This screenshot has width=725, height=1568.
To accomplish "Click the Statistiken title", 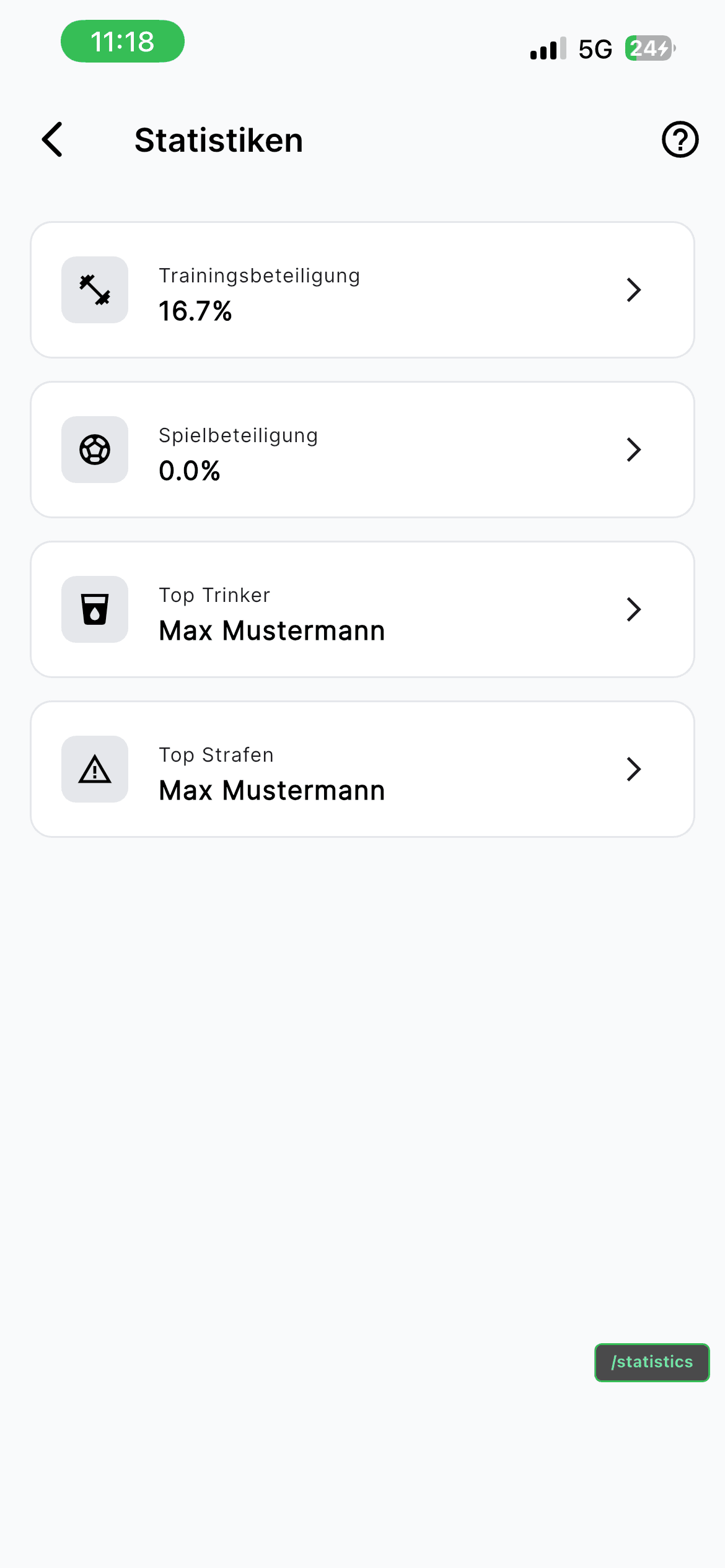I will click(218, 140).
